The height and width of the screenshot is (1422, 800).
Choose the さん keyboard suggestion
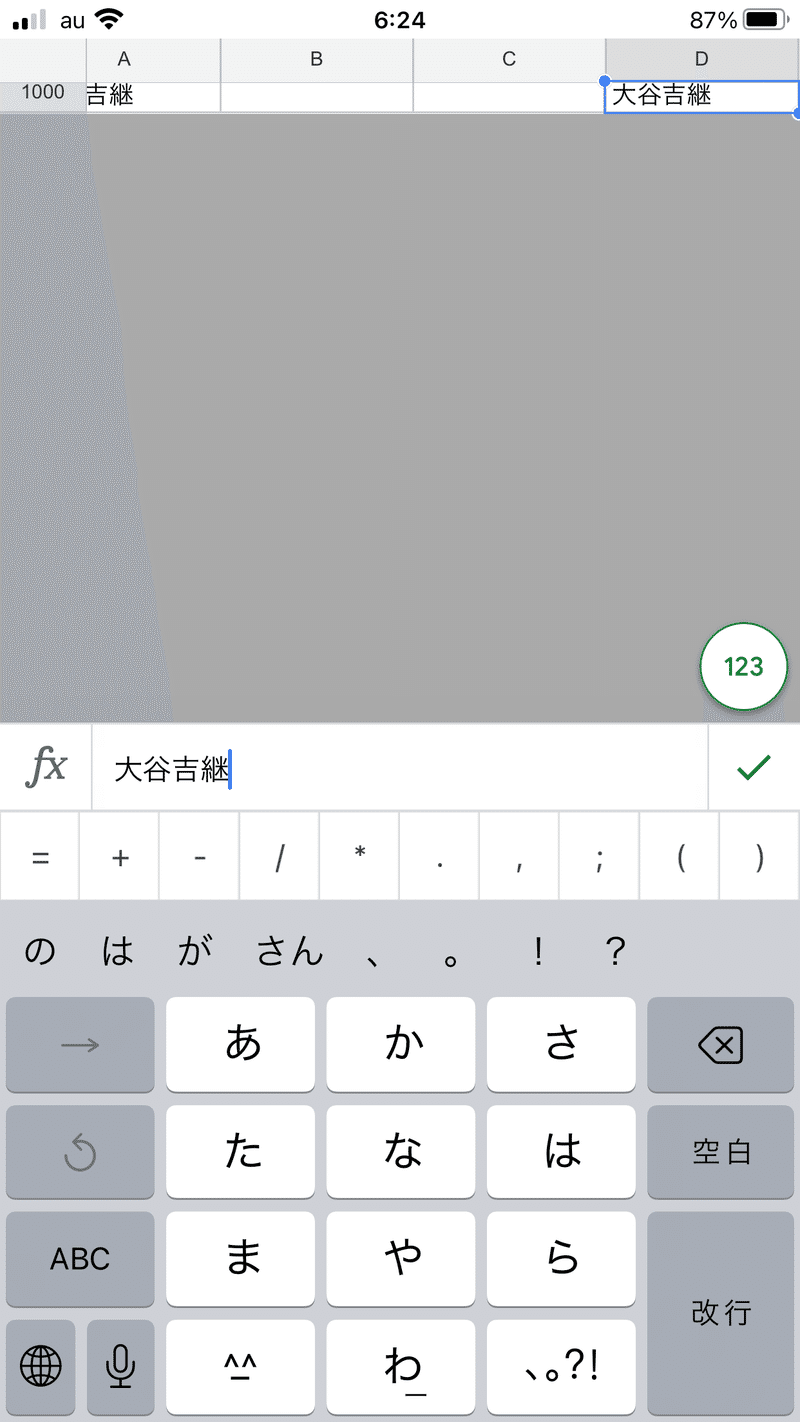click(x=290, y=951)
